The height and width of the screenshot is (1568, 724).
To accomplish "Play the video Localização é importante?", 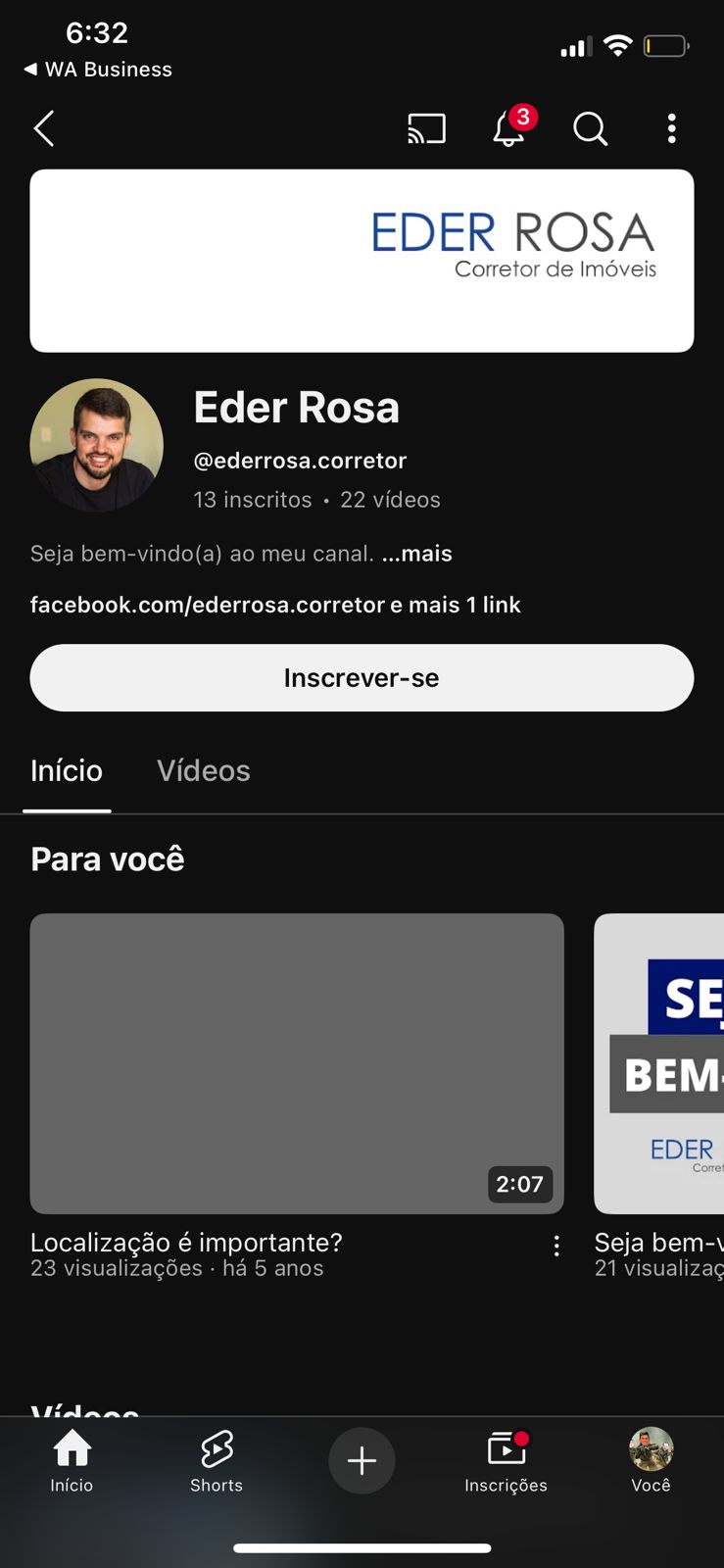I will click(297, 1063).
